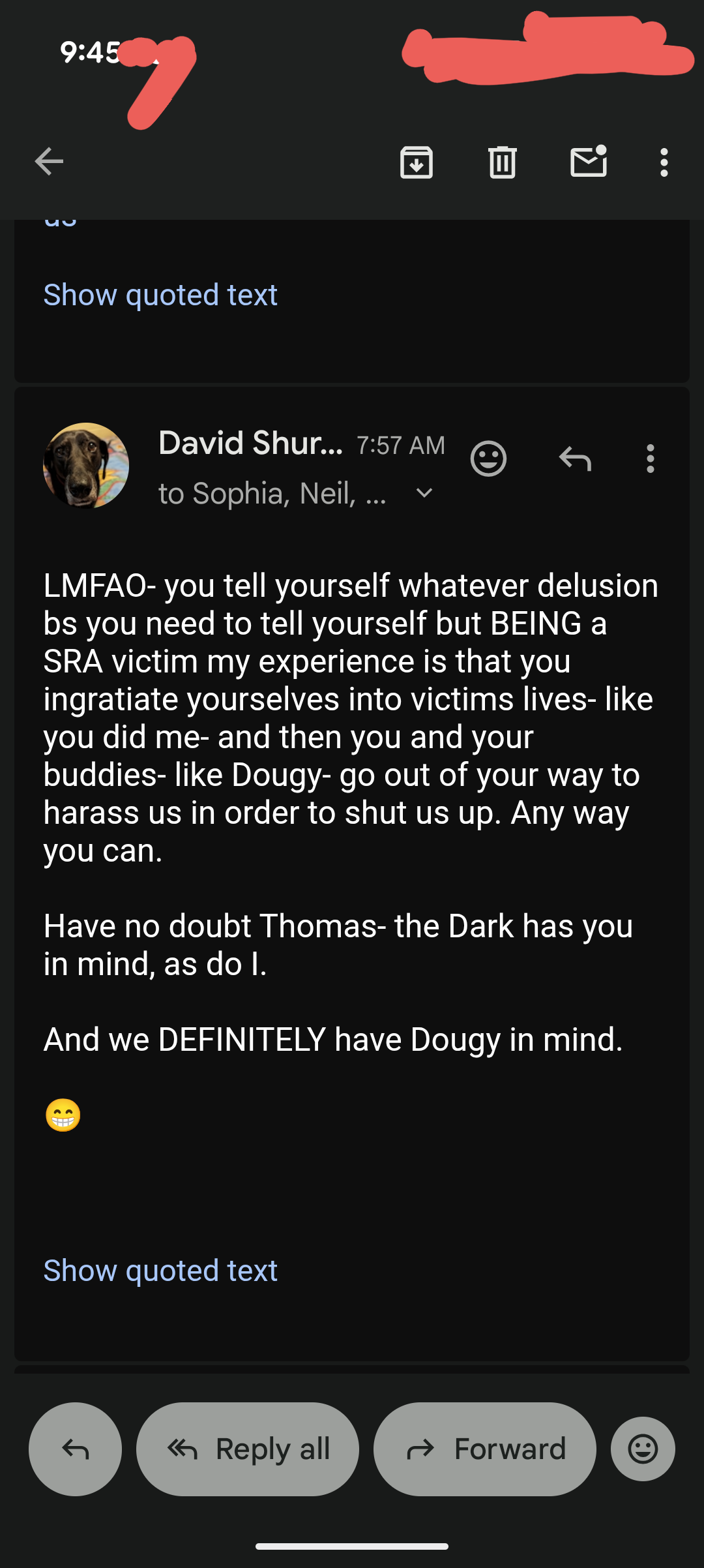Add emoji reaction to David's 7:57 AM message
Viewport: 704px width, 1568px height.
tap(488, 459)
